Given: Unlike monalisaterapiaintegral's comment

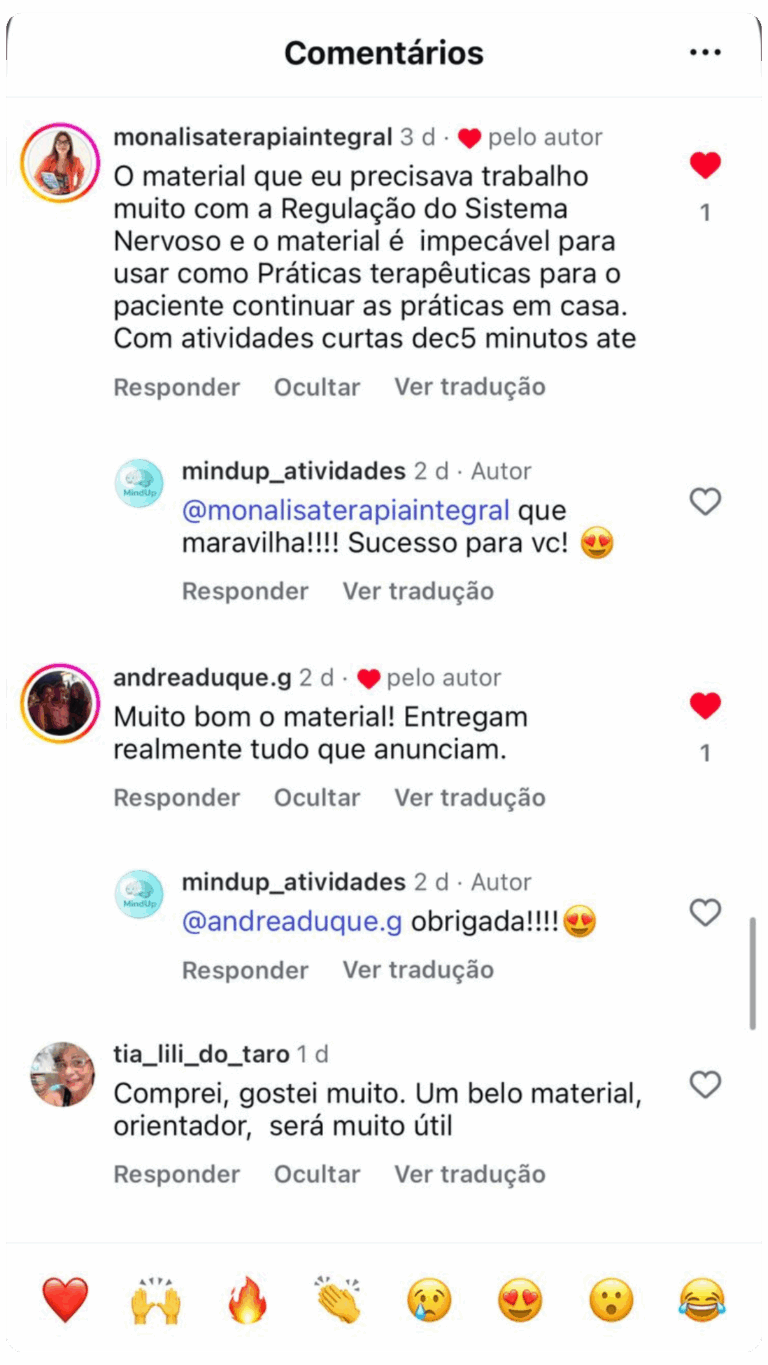Looking at the screenshot, I should 705,166.
